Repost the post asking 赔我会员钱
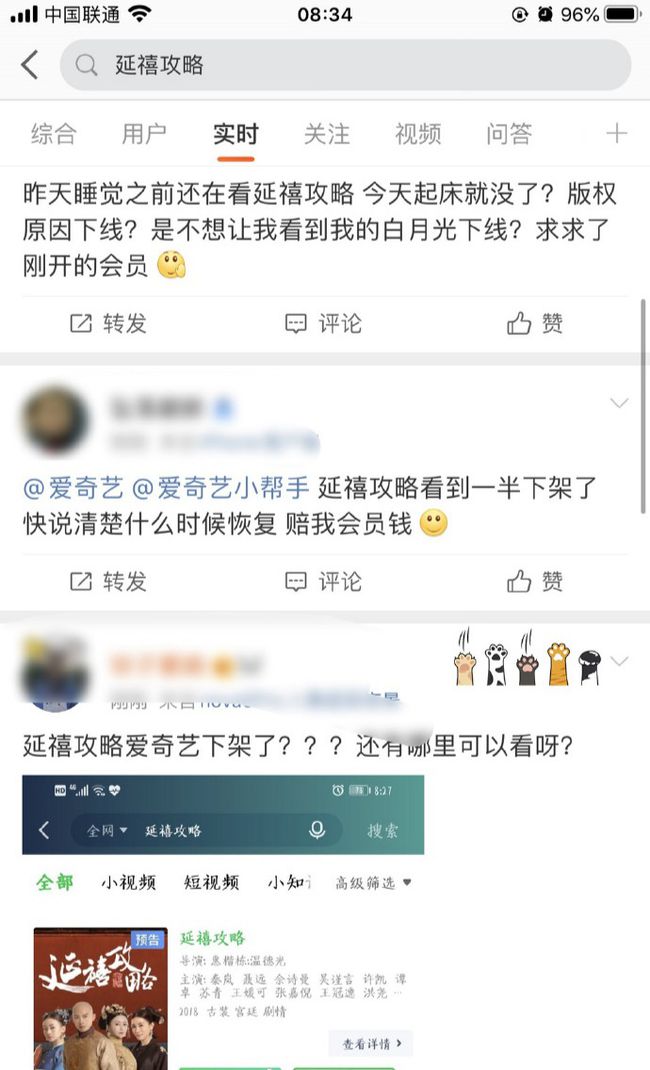 108,582
